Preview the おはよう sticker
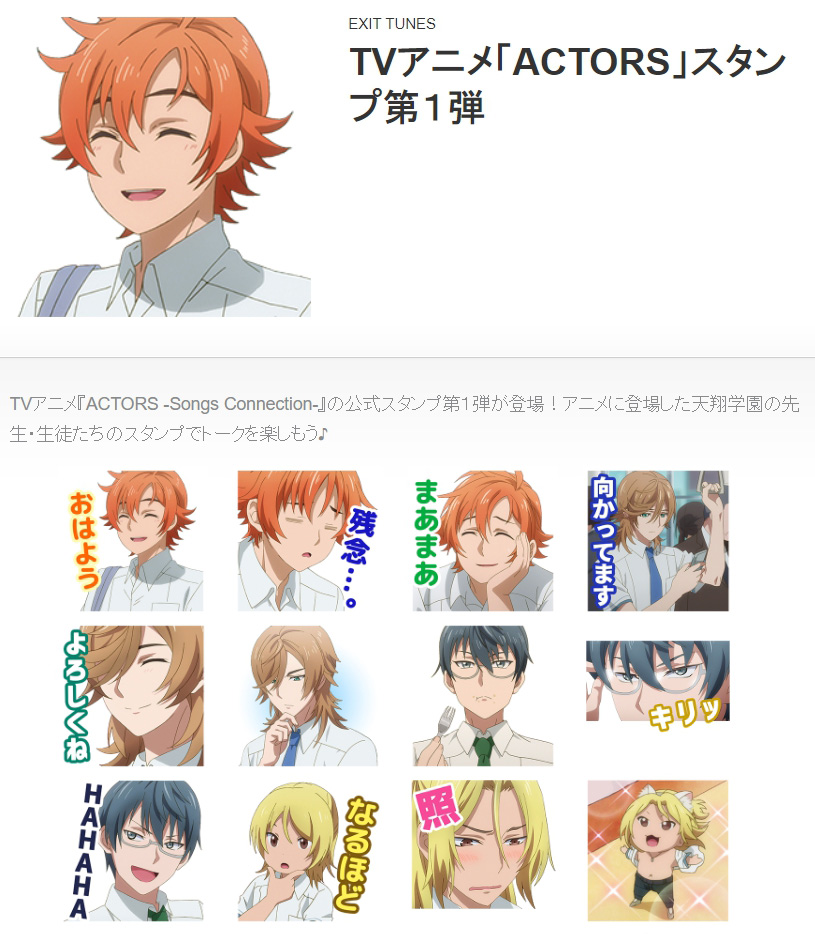 point(133,541)
